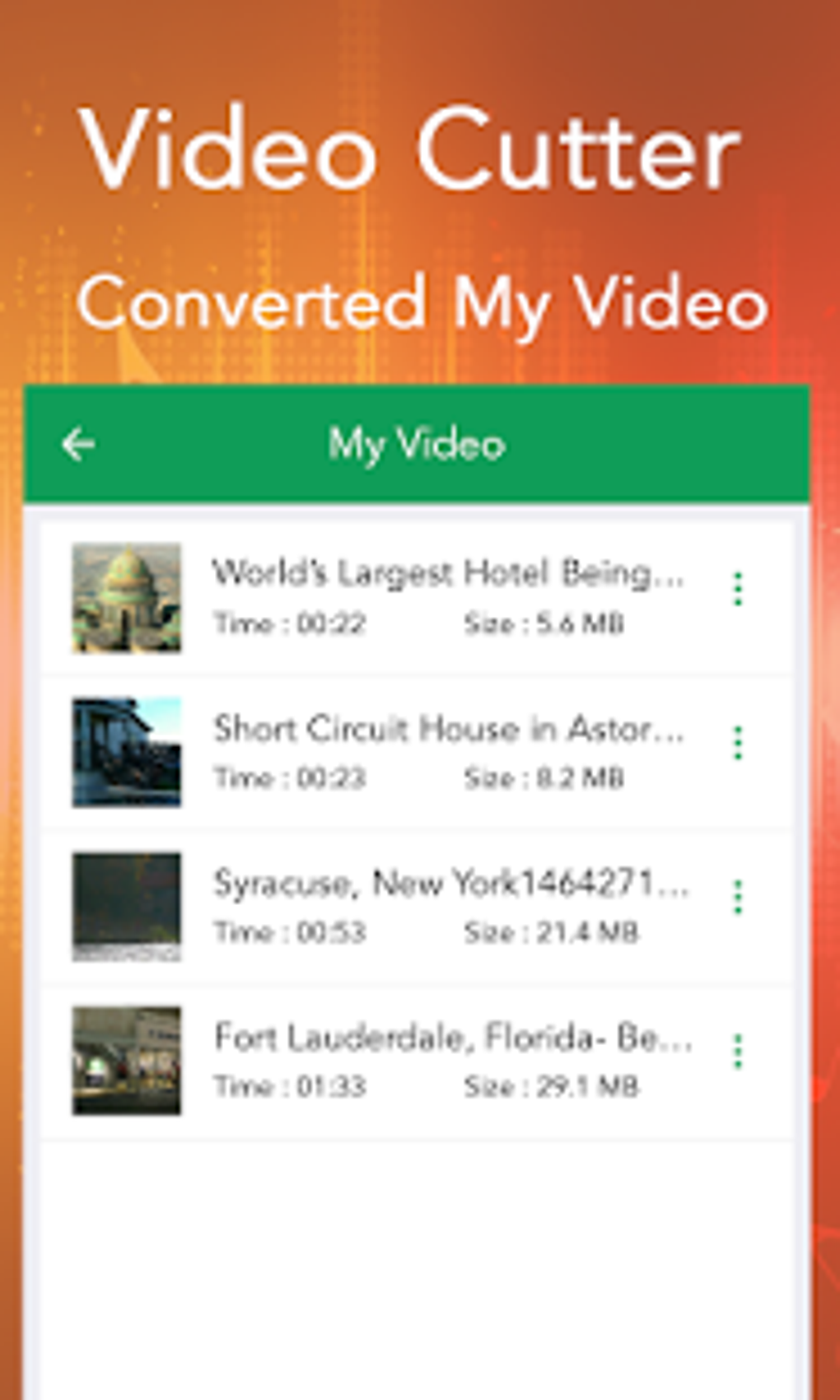Click the back arrow in My Video header
The height and width of the screenshot is (1400, 840).
point(77,444)
